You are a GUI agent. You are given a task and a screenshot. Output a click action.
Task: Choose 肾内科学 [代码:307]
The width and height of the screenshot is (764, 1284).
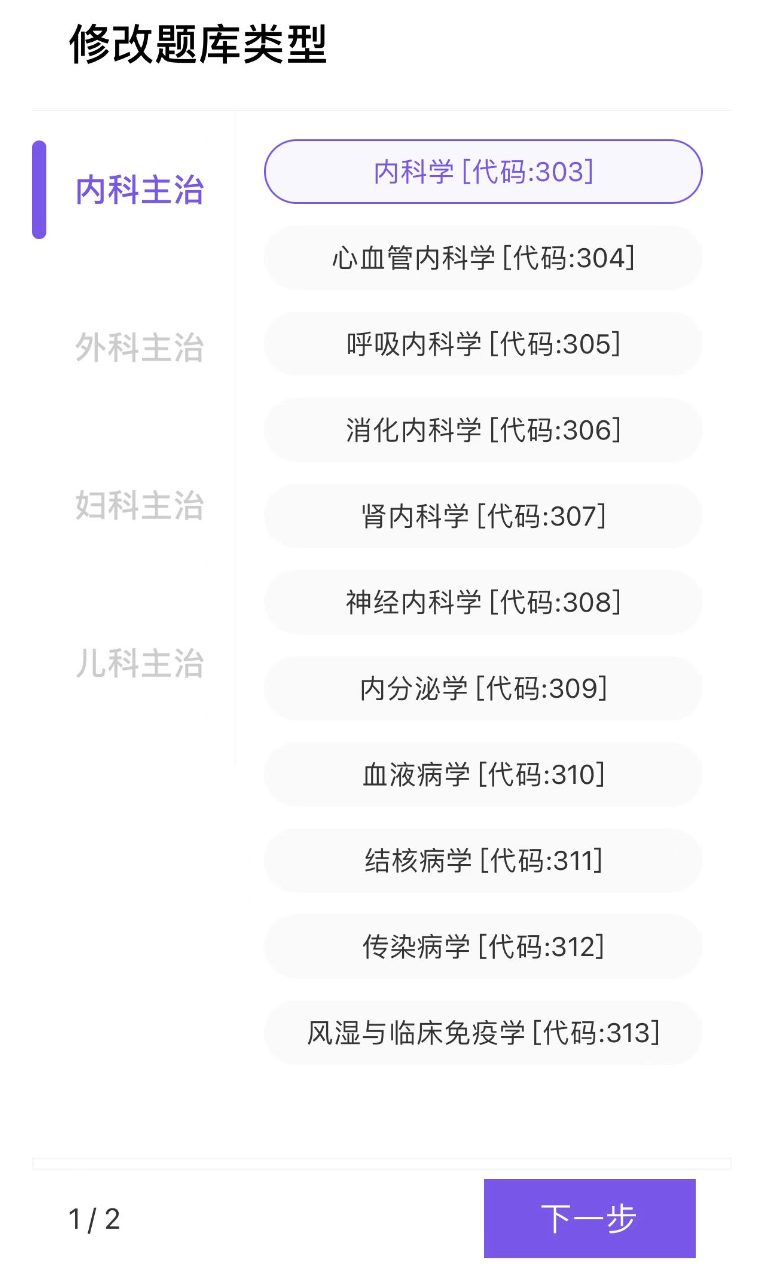coord(483,516)
